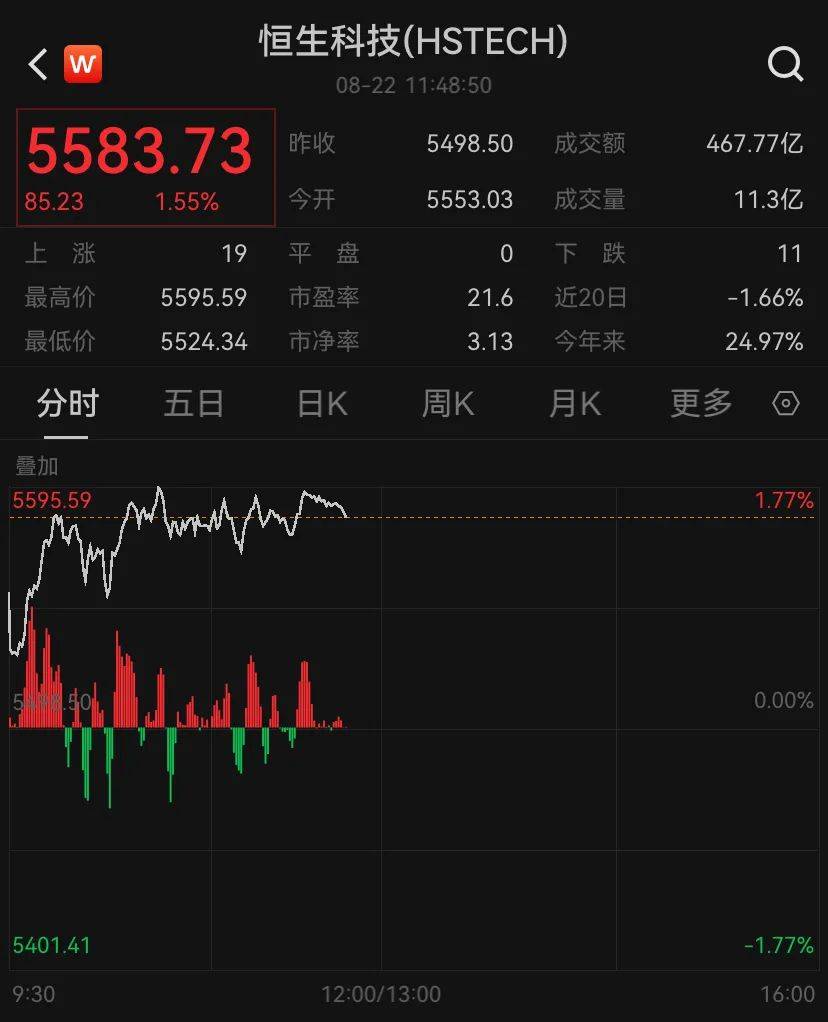This screenshot has height=1022, width=828.
Task: Go back using the arrow icon
Action: (x=38, y=65)
